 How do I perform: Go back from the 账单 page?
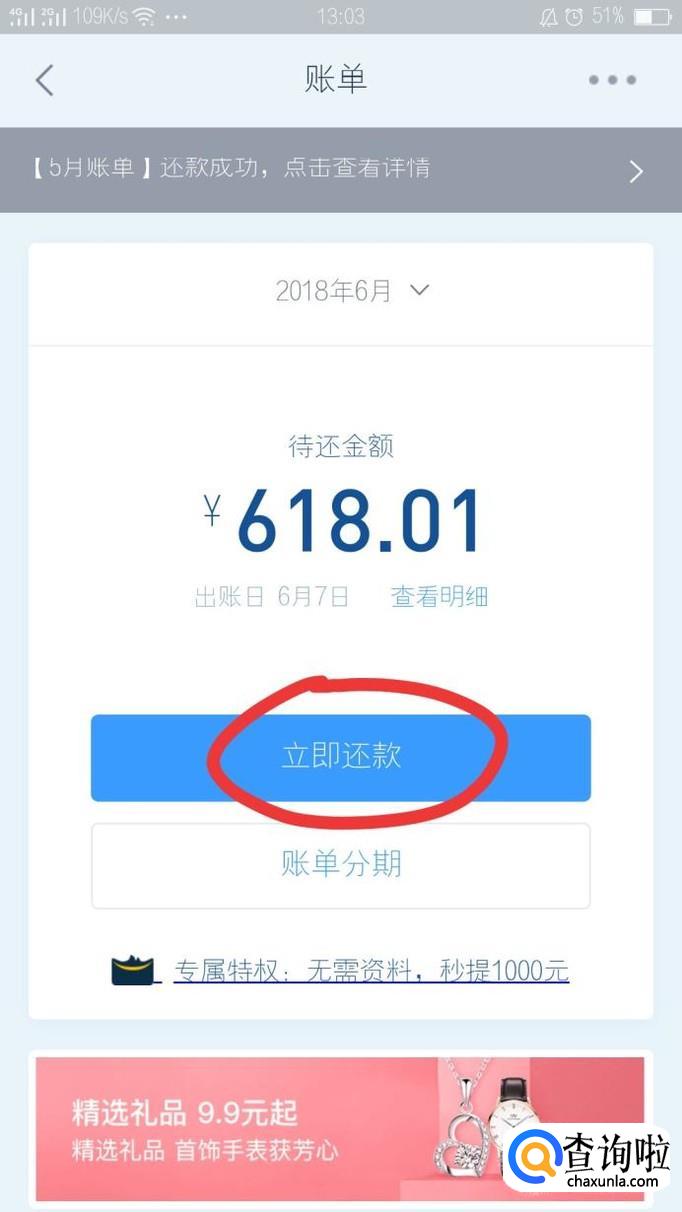44,80
